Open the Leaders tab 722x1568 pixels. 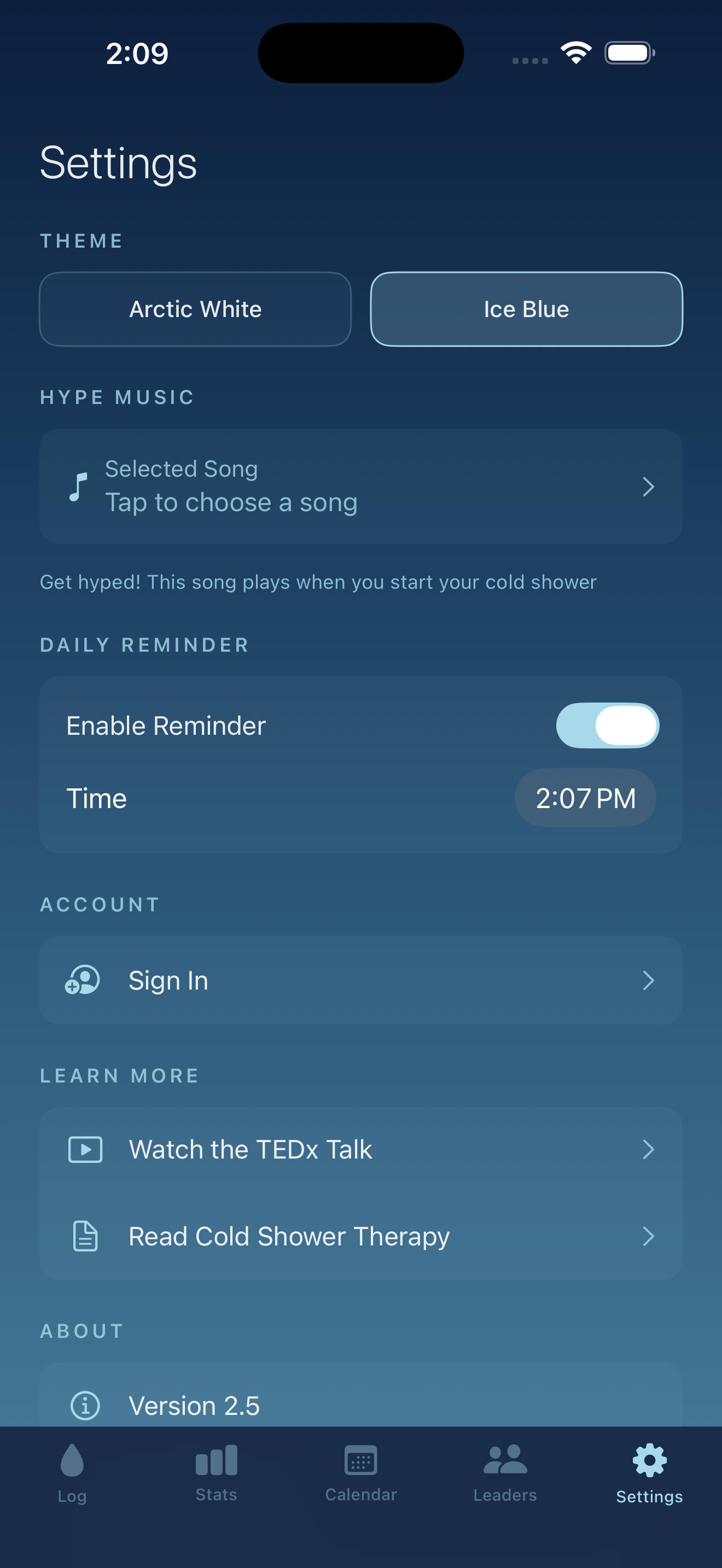coord(505,1473)
